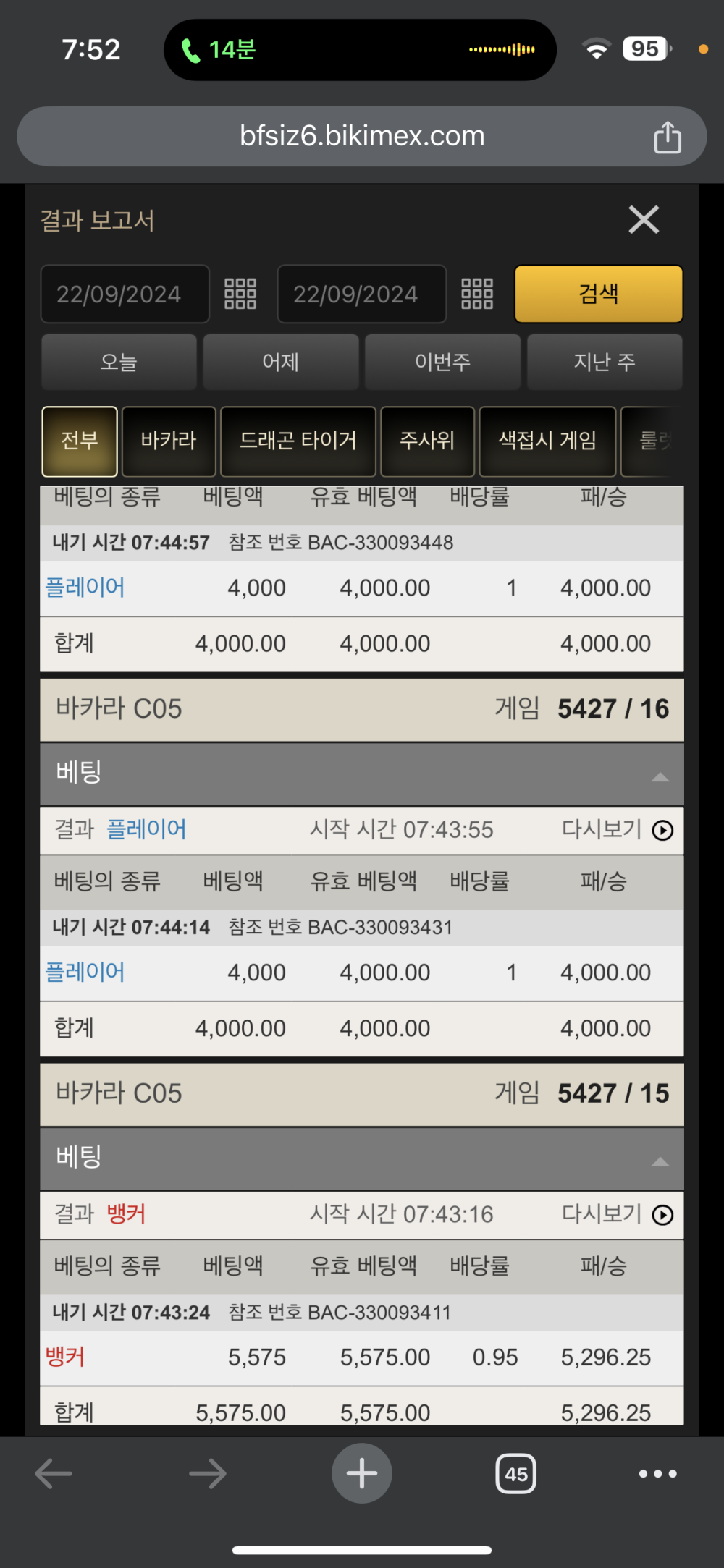The height and width of the screenshot is (1568, 724).
Task: Select the 어제 quick filter
Action: [281, 362]
